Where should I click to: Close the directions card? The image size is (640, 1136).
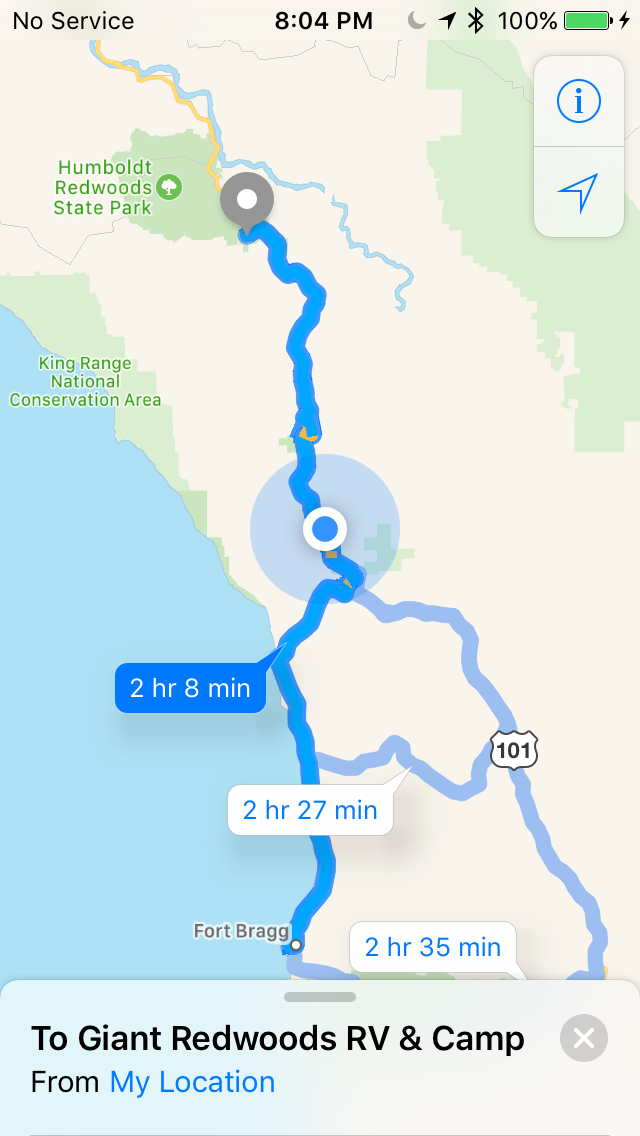[x=583, y=1039]
